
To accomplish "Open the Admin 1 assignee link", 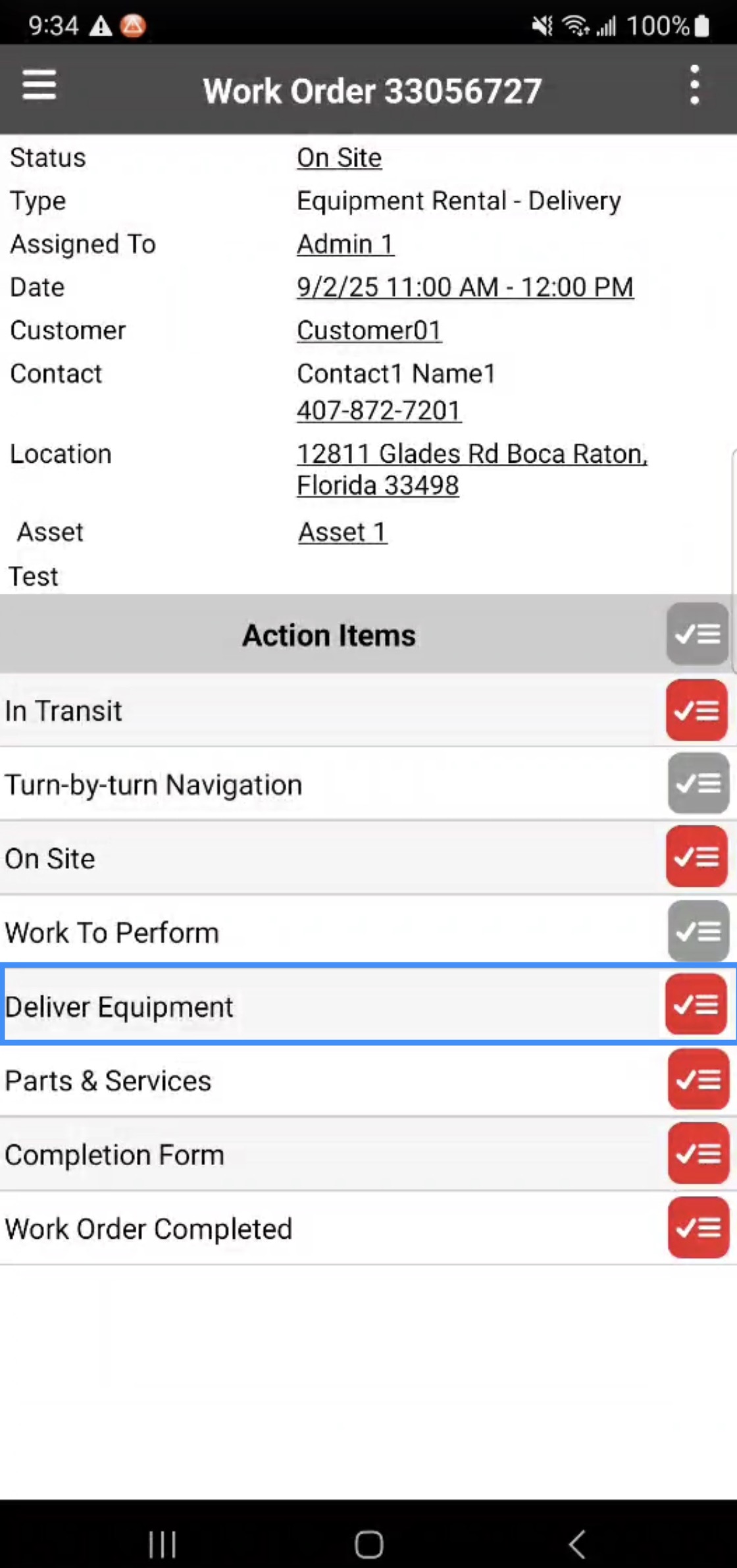I will (x=345, y=244).
